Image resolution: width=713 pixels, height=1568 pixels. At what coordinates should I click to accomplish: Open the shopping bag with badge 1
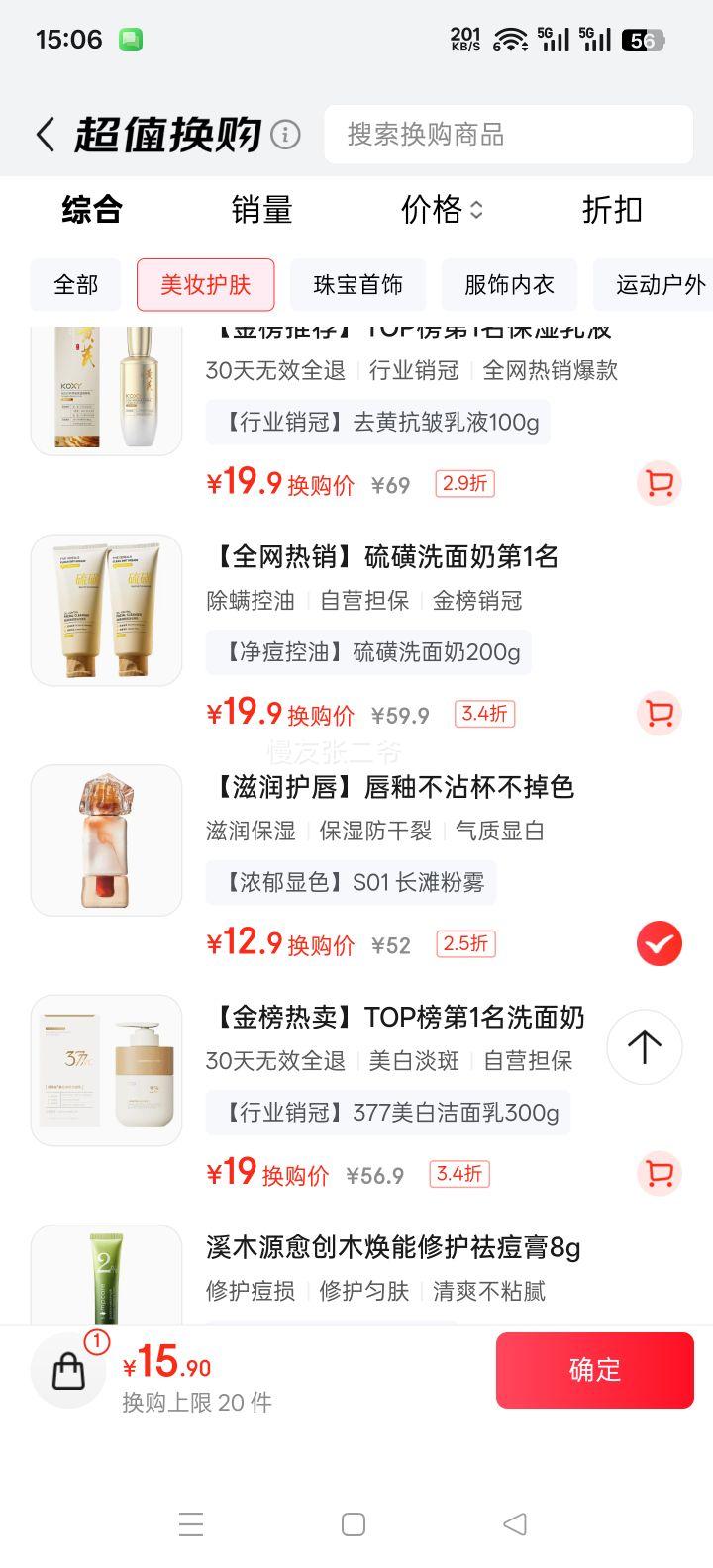tap(67, 1370)
